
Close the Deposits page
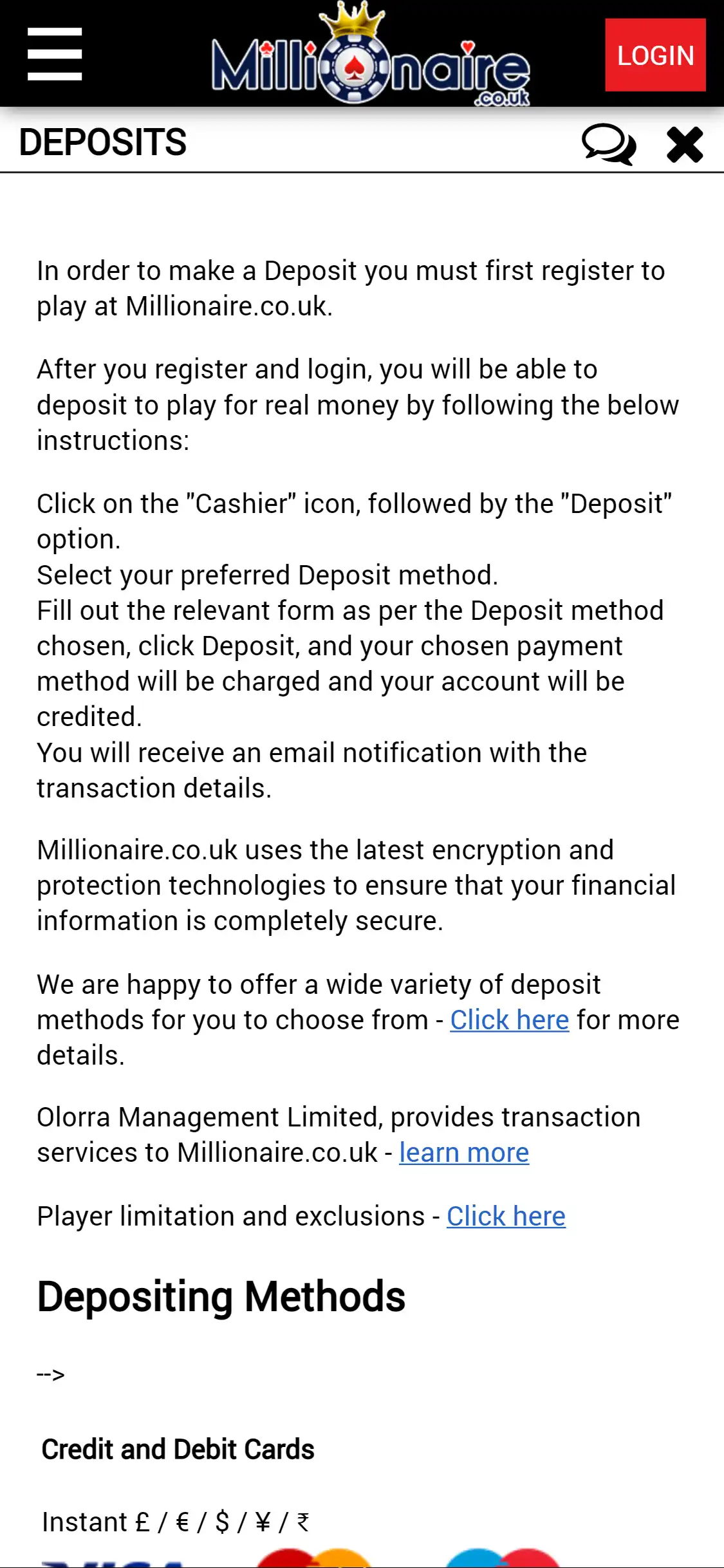[685, 144]
